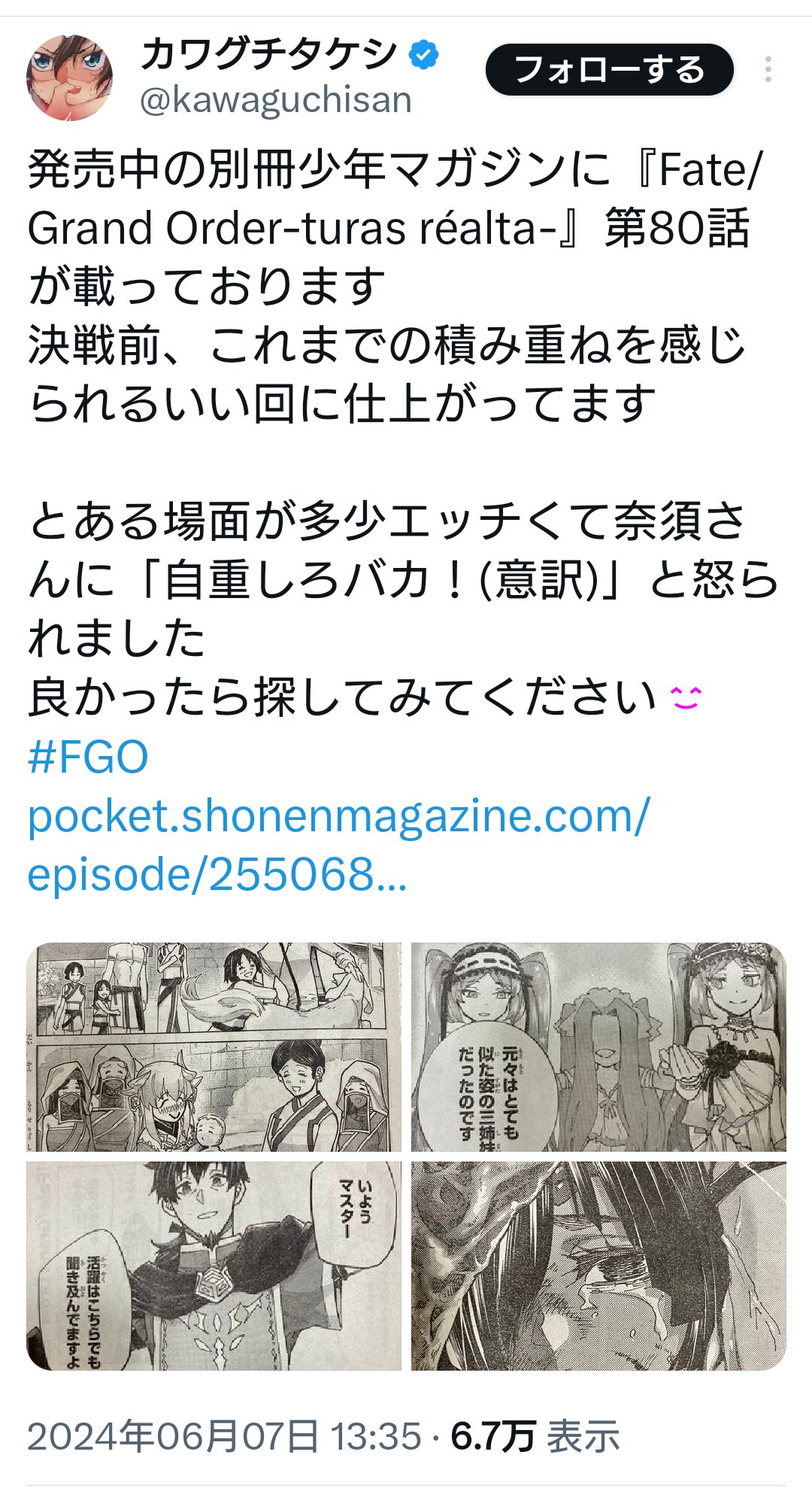
Task: Open カワグチタケシ's profile avatar
Action: (x=69, y=78)
